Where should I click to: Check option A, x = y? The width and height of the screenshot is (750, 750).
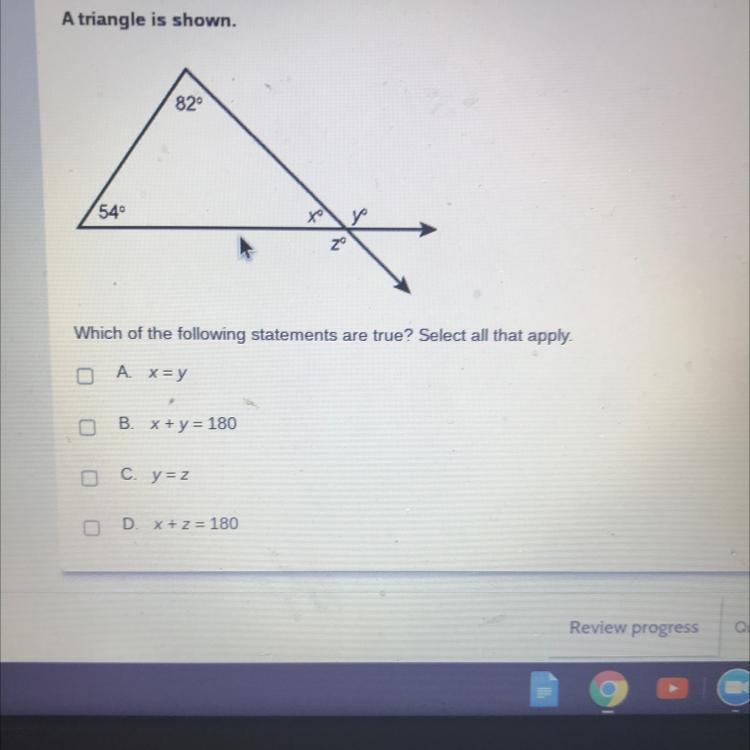pos(86,376)
